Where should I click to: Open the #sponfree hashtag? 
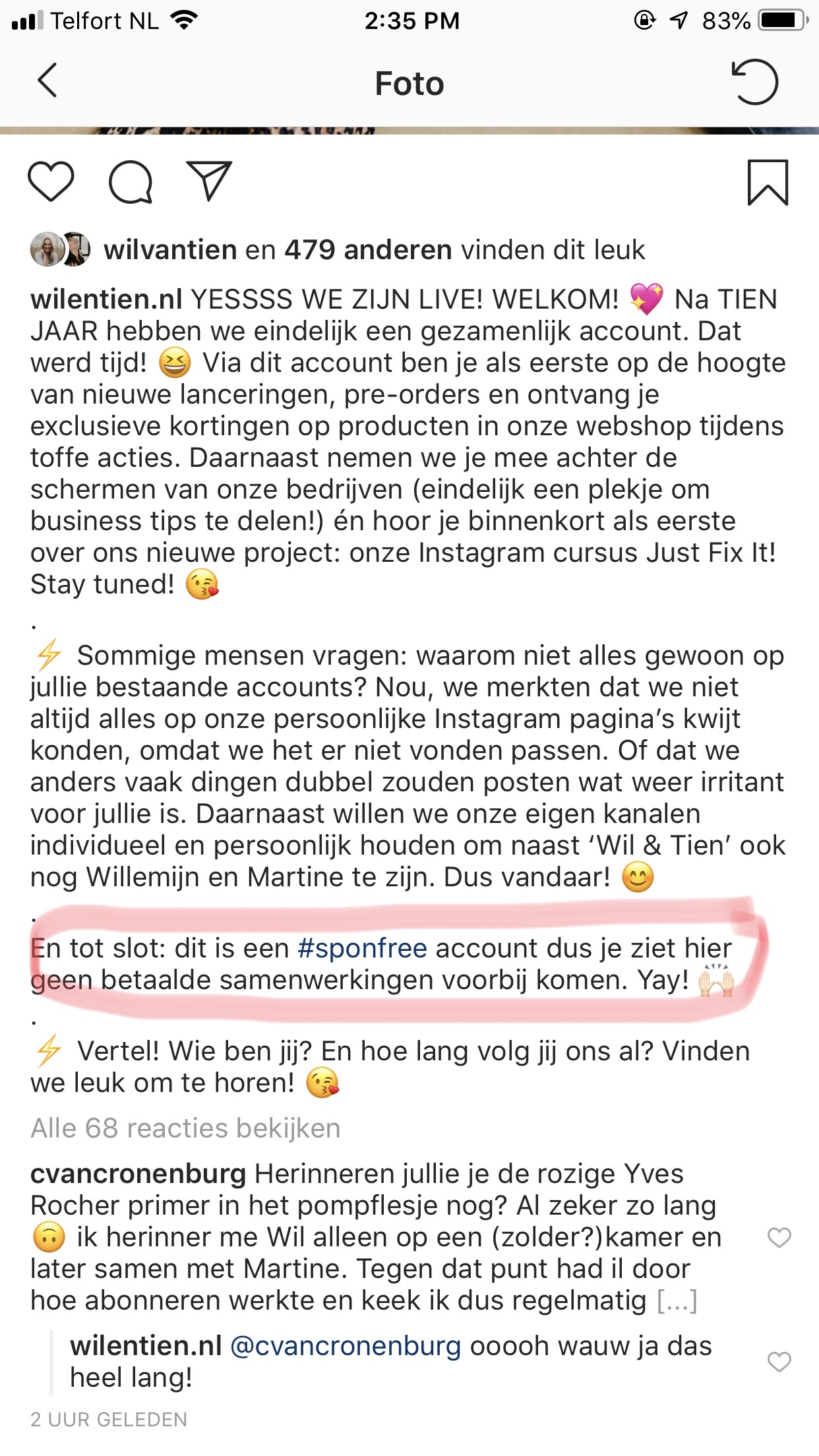[x=362, y=948]
